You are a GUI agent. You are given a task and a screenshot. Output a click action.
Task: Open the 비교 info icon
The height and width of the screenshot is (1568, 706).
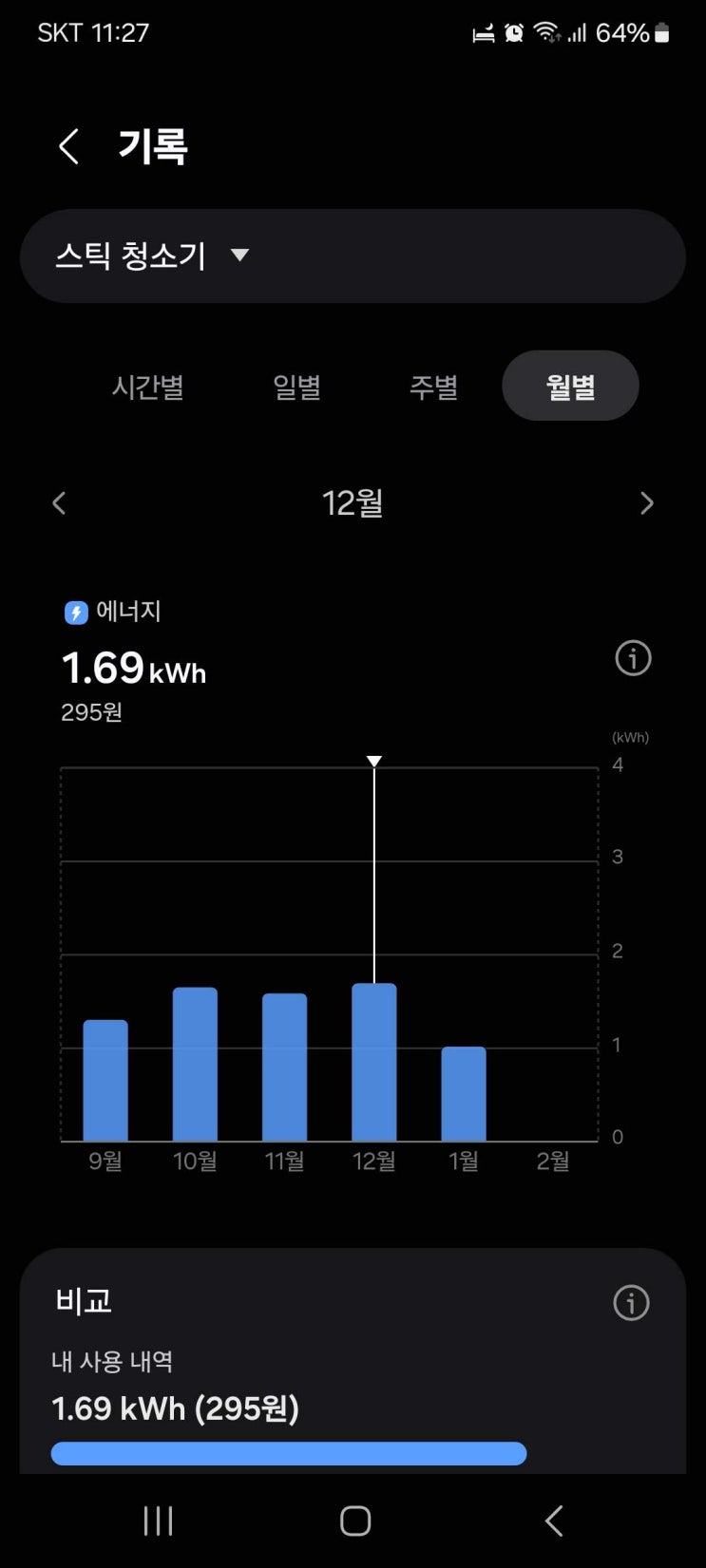pyautogui.click(x=631, y=1303)
